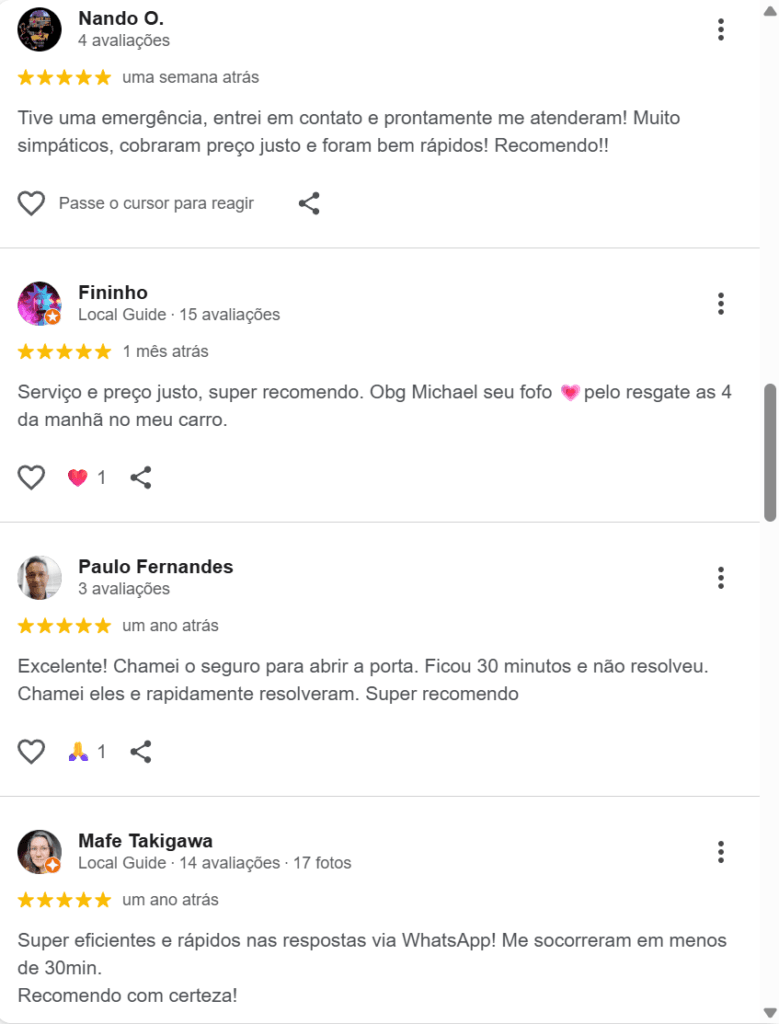Open Nando O.'s profile name
The width and height of the screenshot is (779, 1024).
(x=120, y=19)
